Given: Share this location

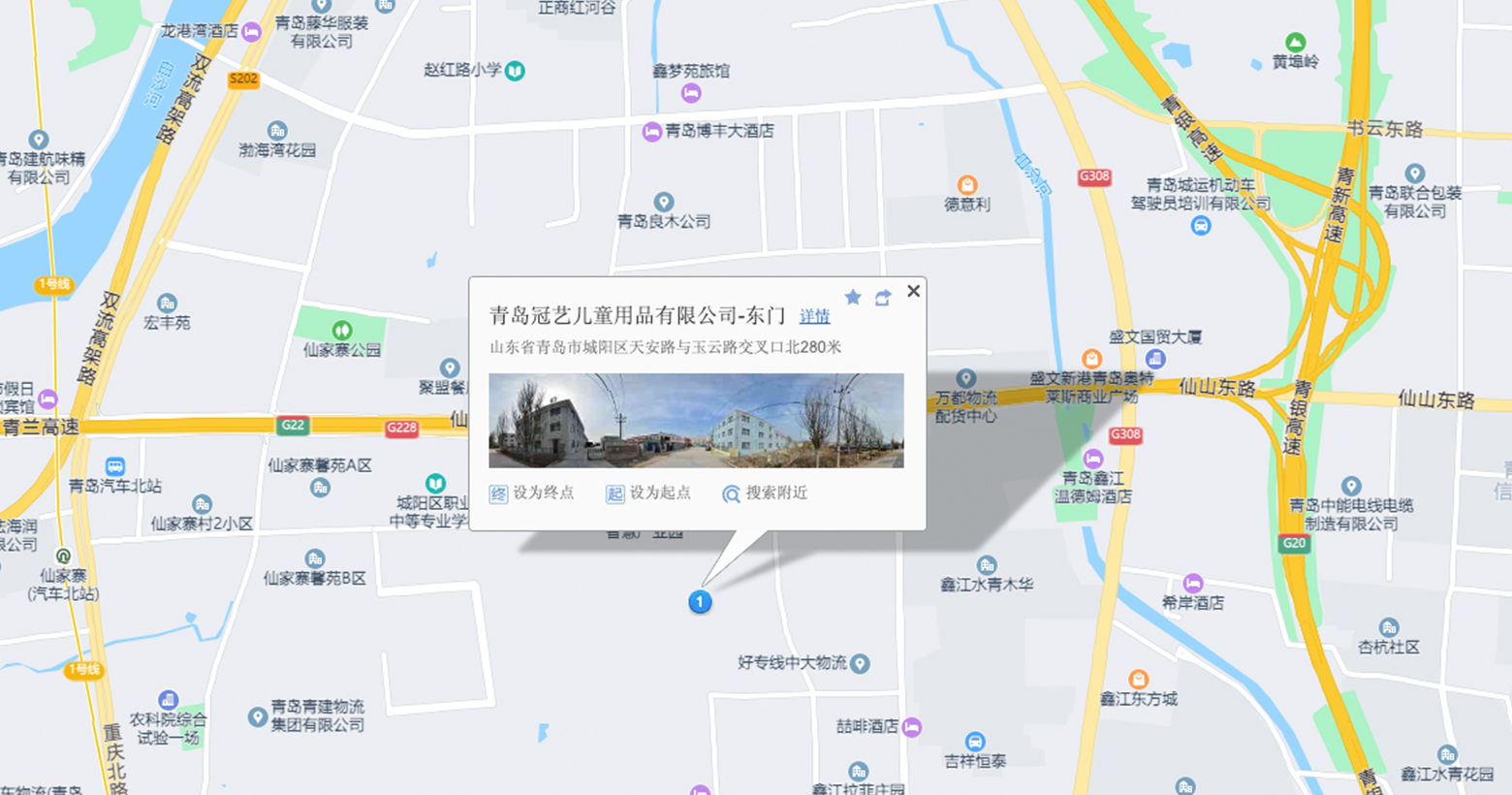Looking at the screenshot, I should (x=883, y=298).
